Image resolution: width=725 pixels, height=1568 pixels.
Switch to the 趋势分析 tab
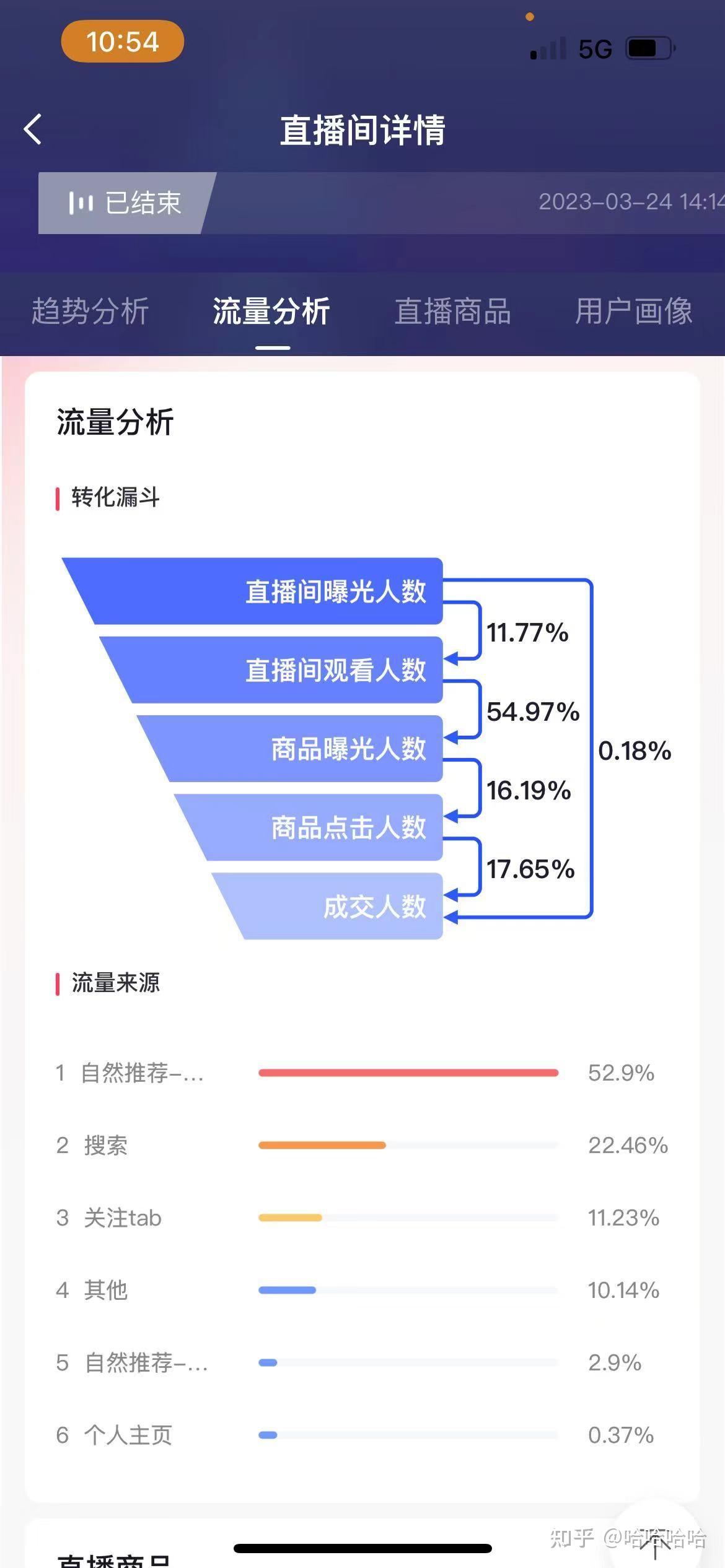90,311
